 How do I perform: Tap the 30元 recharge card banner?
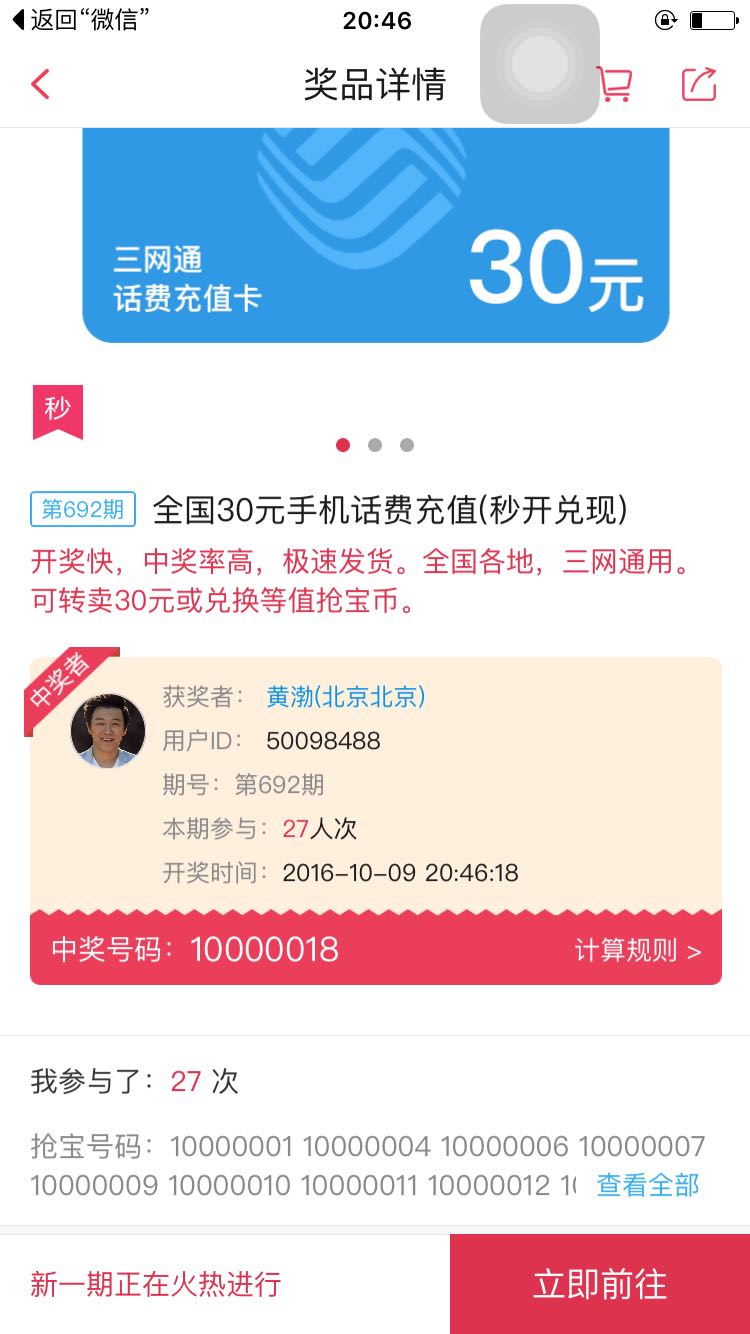[375, 236]
